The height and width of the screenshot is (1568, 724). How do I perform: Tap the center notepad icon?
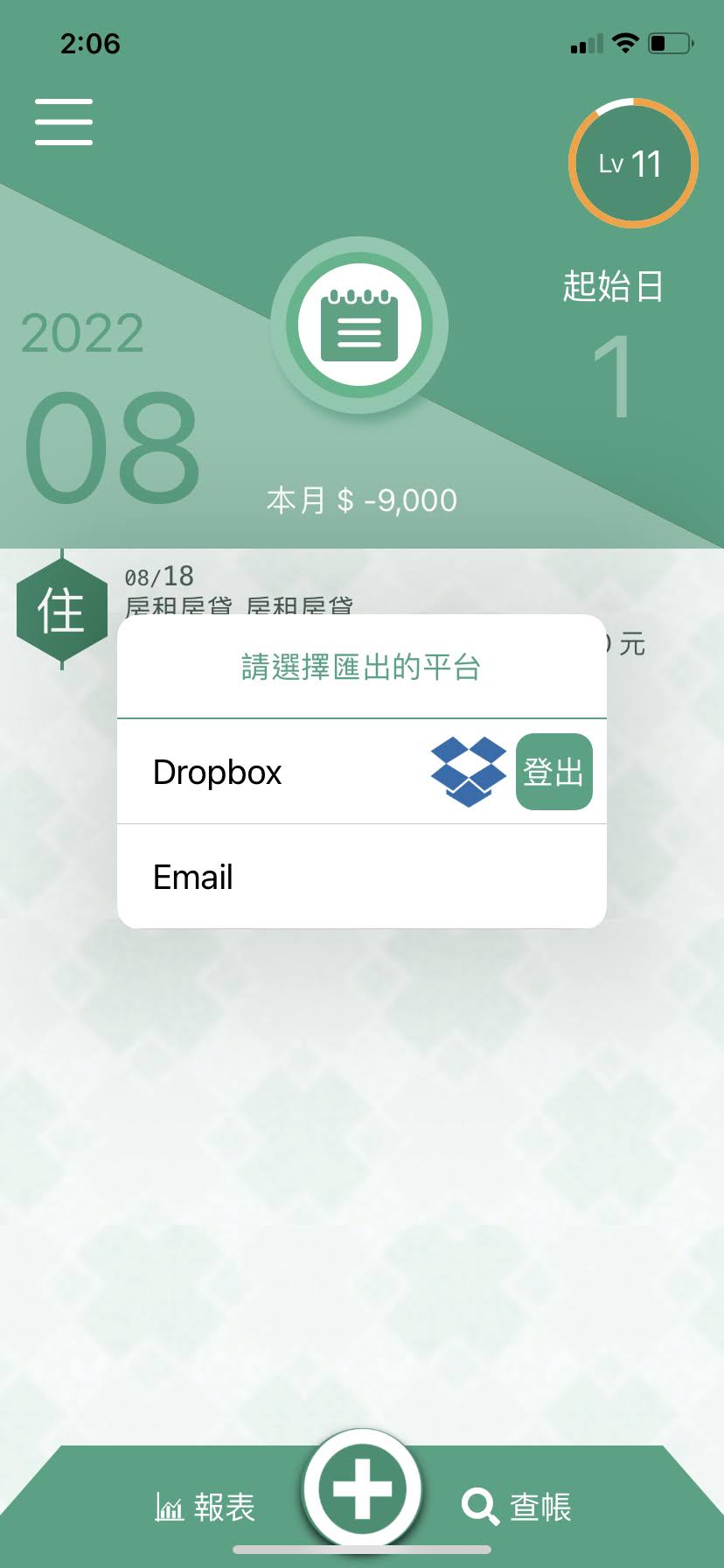(x=359, y=325)
